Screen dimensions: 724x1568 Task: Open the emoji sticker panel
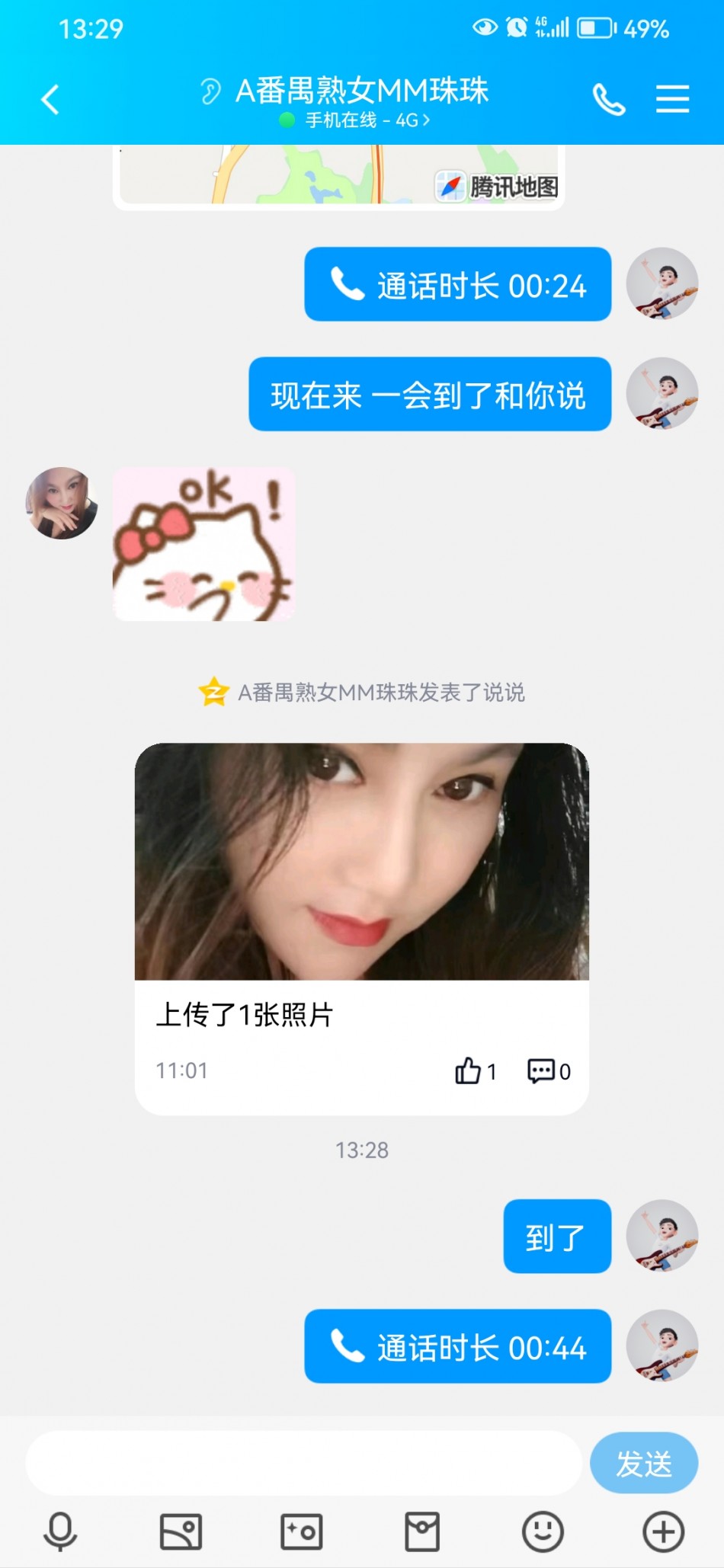pyautogui.click(x=543, y=1531)
